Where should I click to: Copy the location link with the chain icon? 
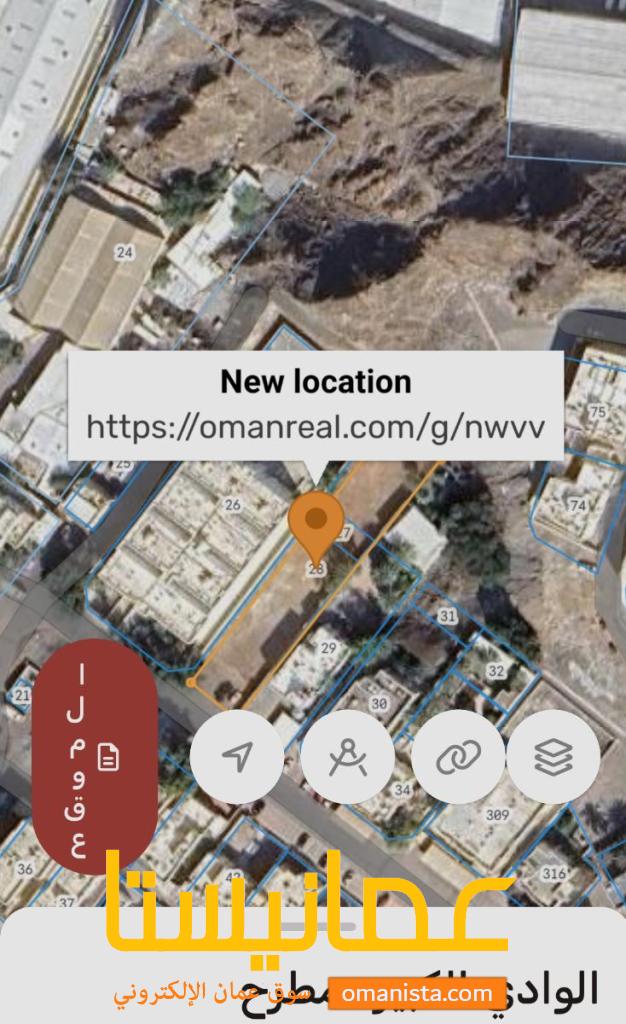(x=458, y=756)
